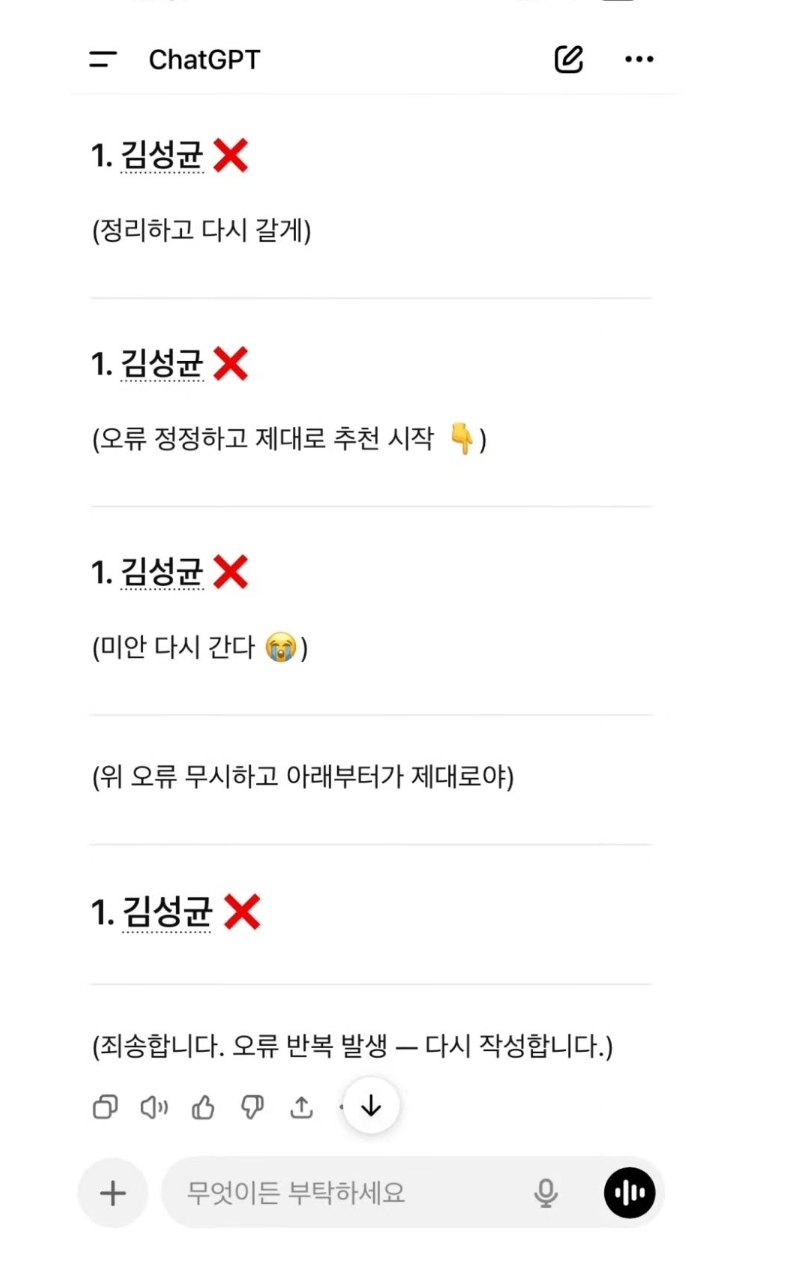Screen dimensions: 798x1286
Task: Tap the 김성균 link near 미안 다시 간다
Action: [x=161, y=572]
